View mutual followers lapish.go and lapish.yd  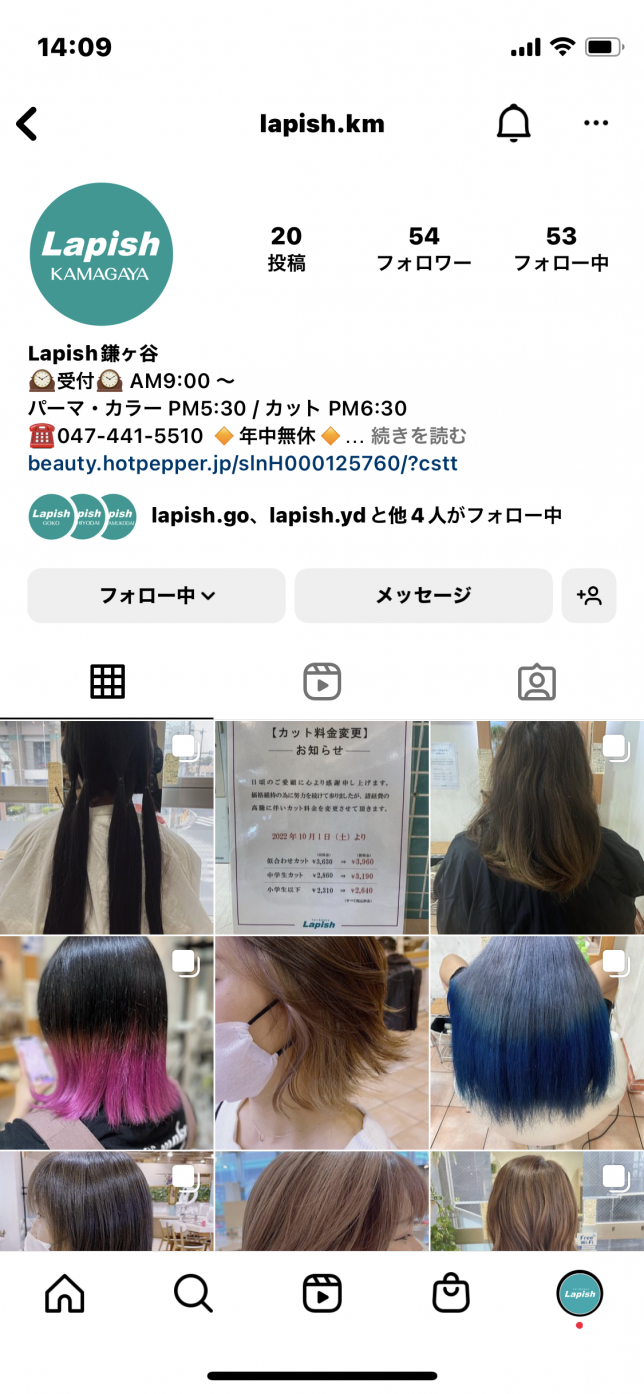pos(355,516)
